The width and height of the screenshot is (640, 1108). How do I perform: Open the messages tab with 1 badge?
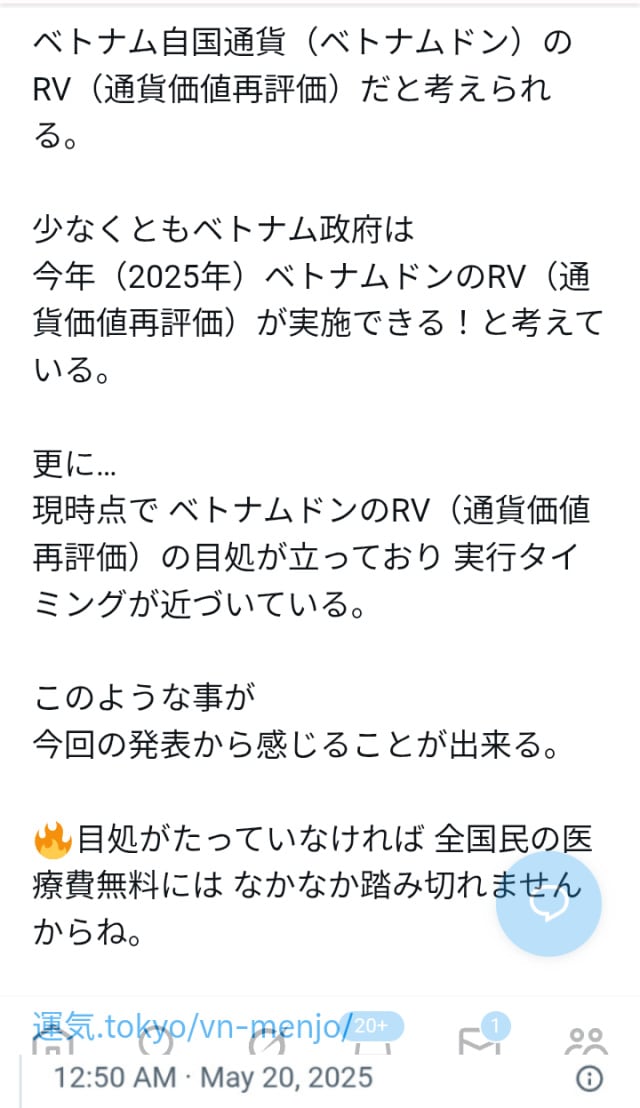(479, 1040)
